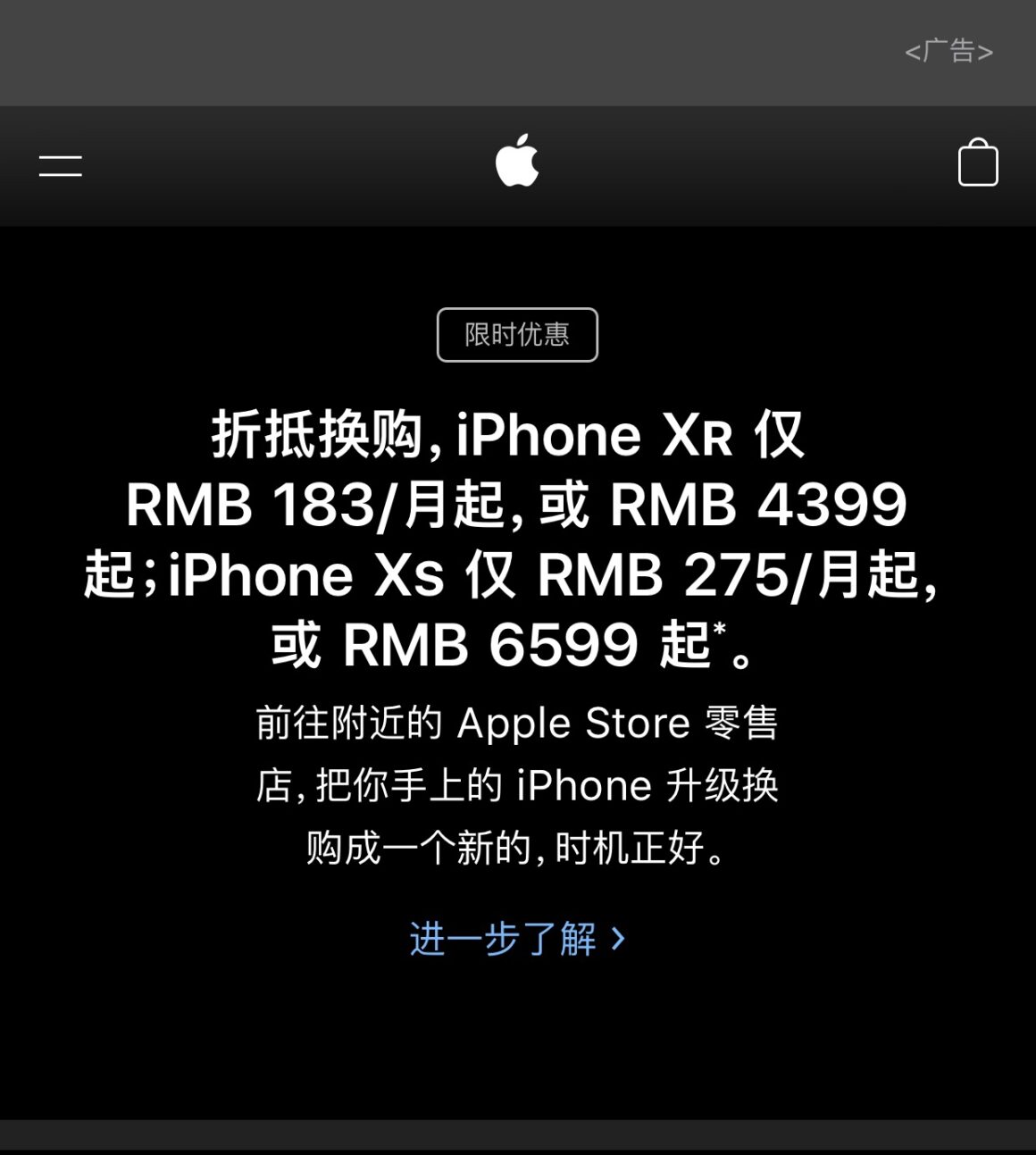Go to the Apple homepage logo
The image size is (1036, 1155).
[x=517, y=162]
